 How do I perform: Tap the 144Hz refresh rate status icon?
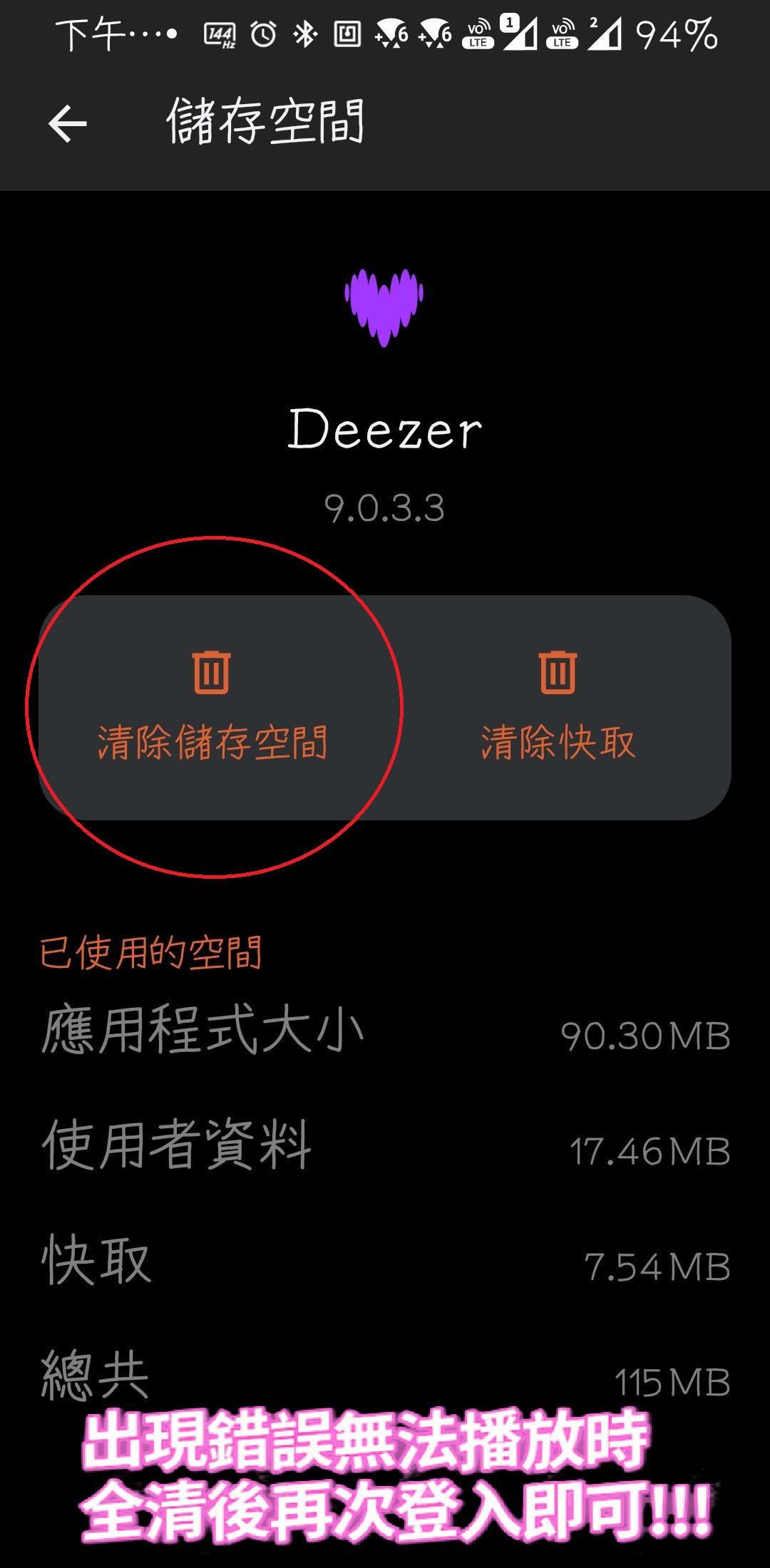pos(220,34)
